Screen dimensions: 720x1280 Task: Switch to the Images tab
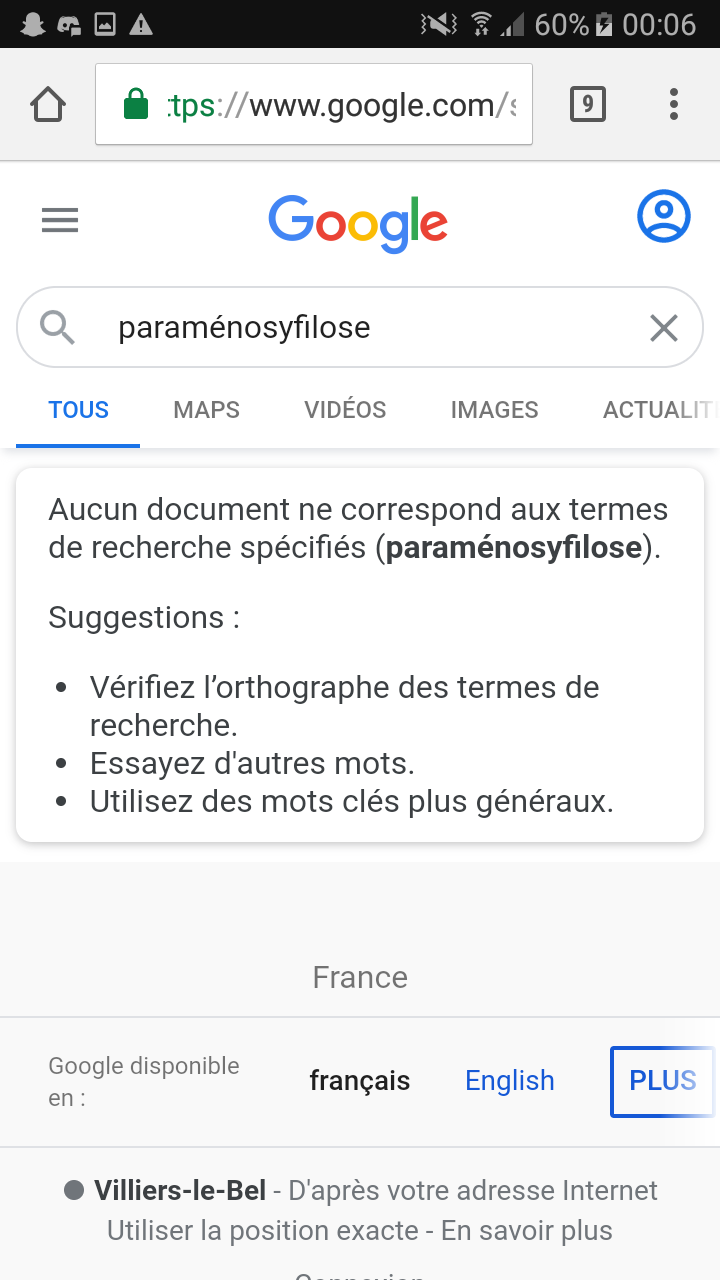[x=494, y=410]
